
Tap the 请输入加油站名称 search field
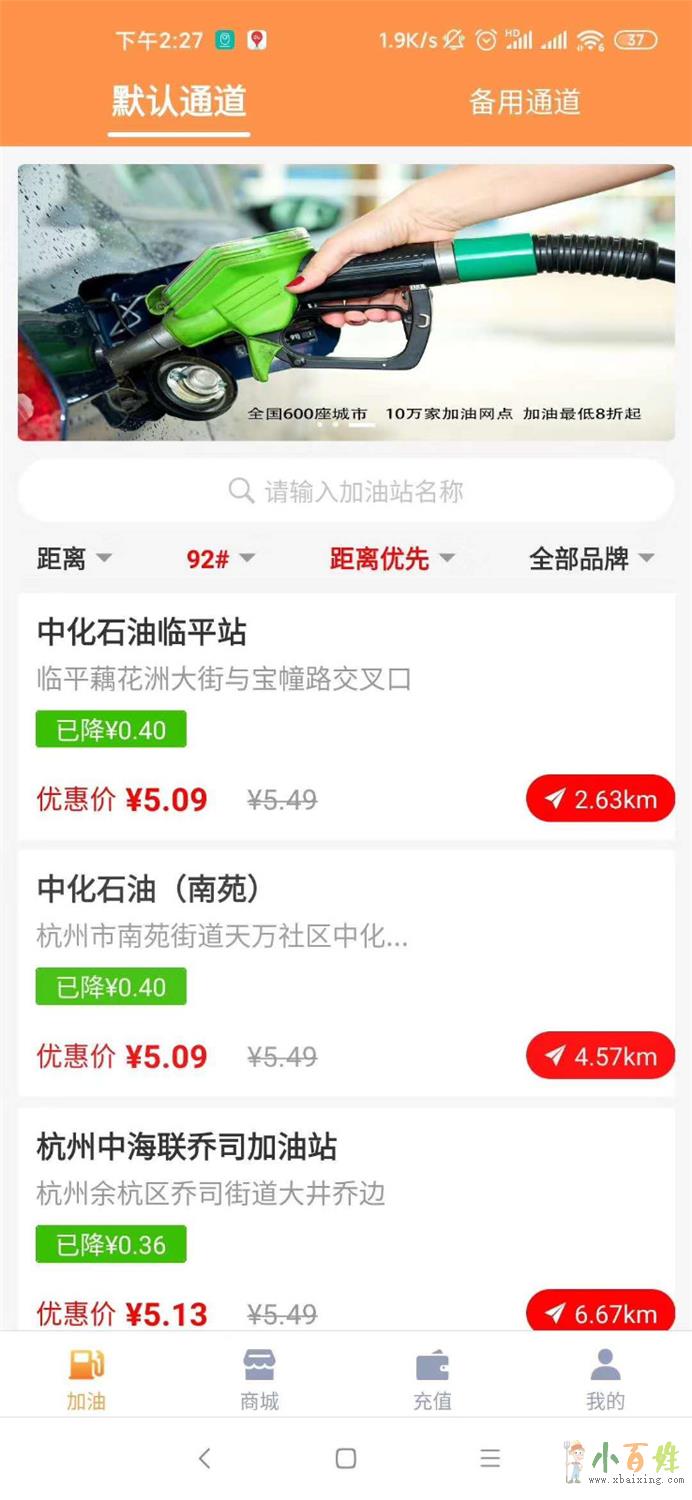(x=346, y=491)
